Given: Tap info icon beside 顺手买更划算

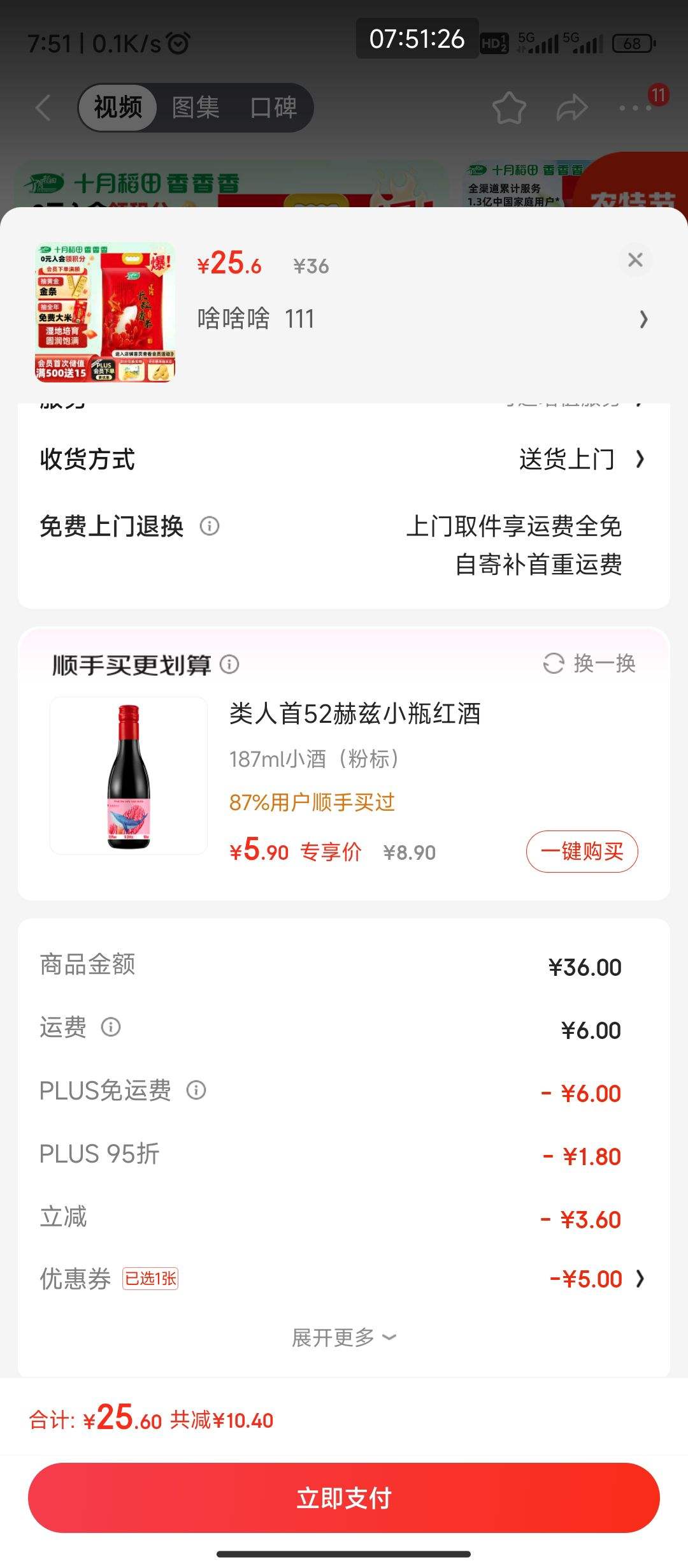Looking at the screenshot, I should (x=229, y=664).
